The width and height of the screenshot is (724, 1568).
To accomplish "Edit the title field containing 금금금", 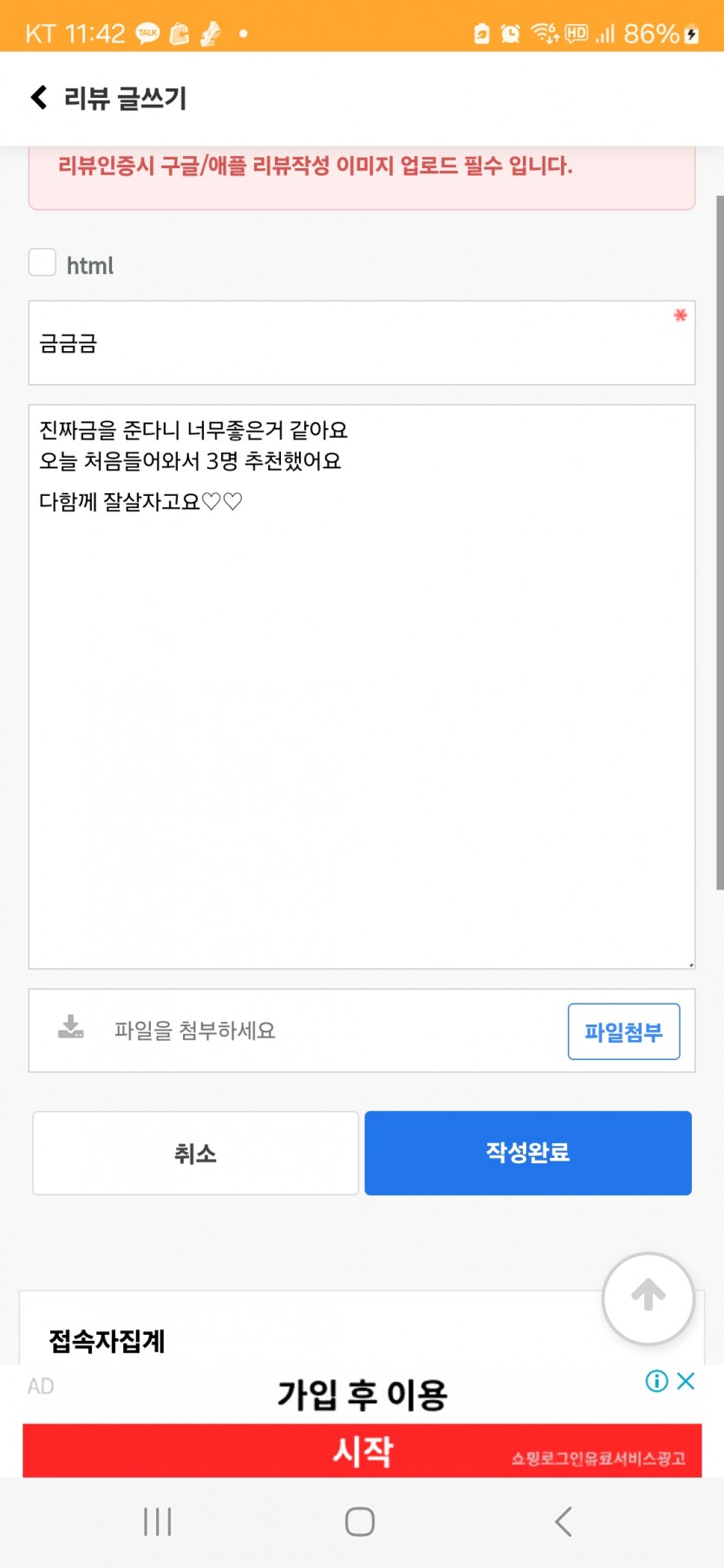I will (x=362, y=343).
